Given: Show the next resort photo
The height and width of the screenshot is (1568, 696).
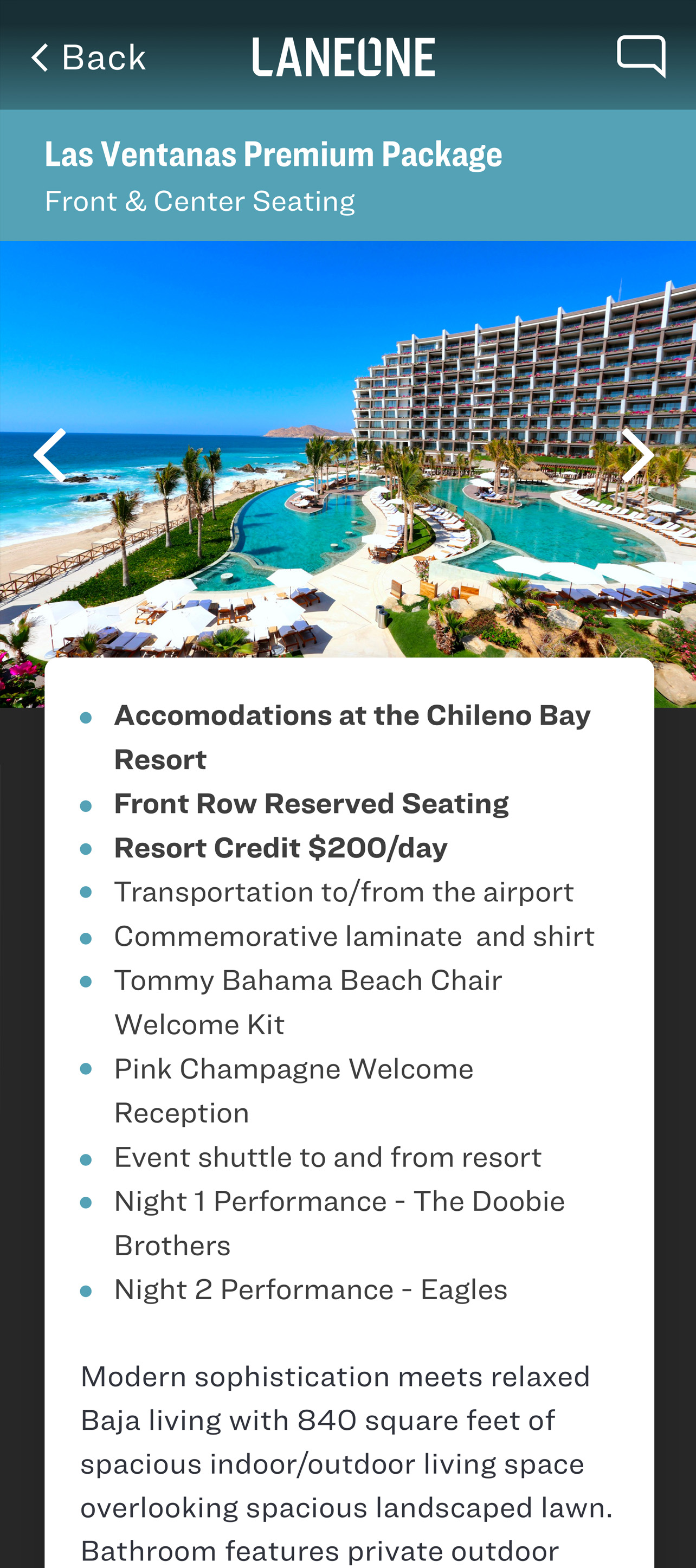Looking at the screenshot, I should (x=637, y=455).
